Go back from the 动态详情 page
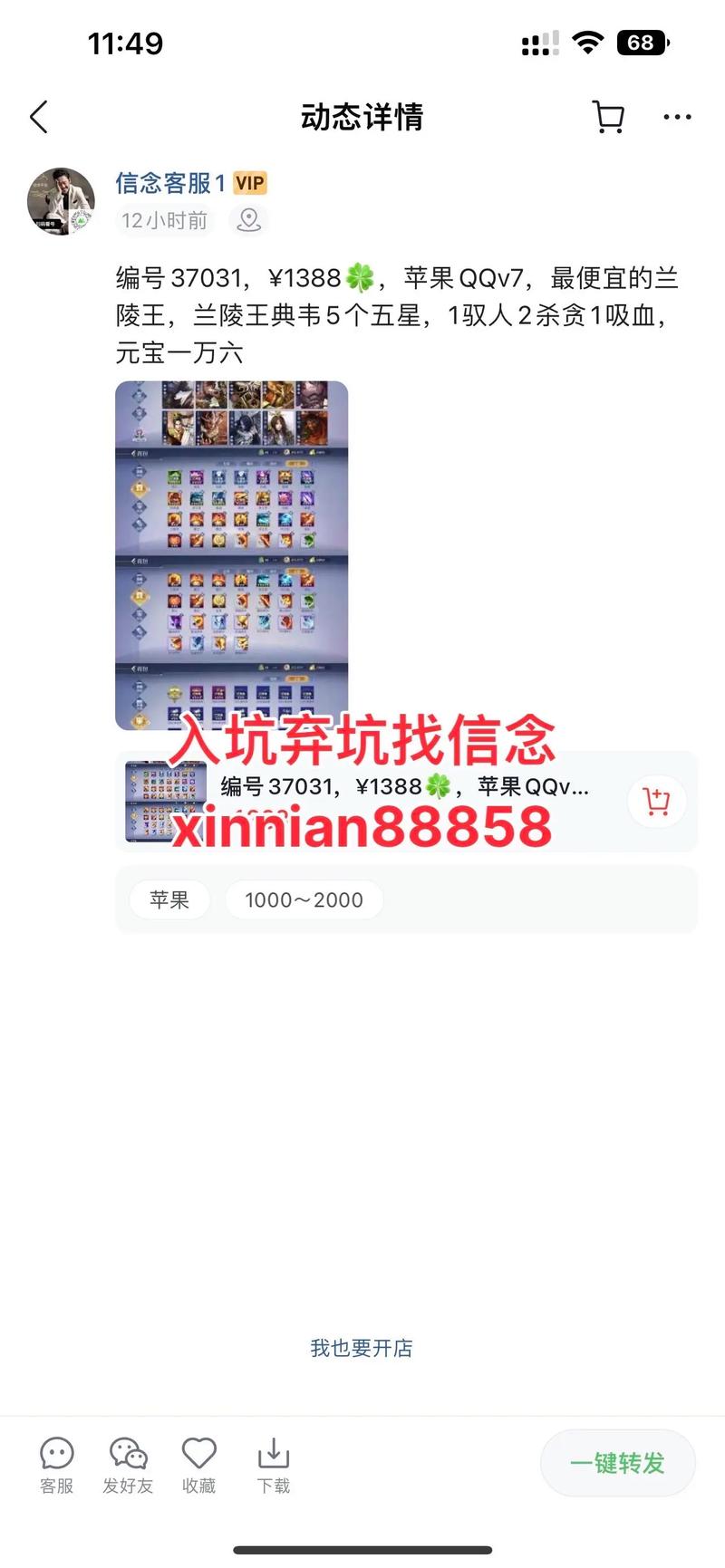The image size is (725, 1568). [x=39, y=117]
